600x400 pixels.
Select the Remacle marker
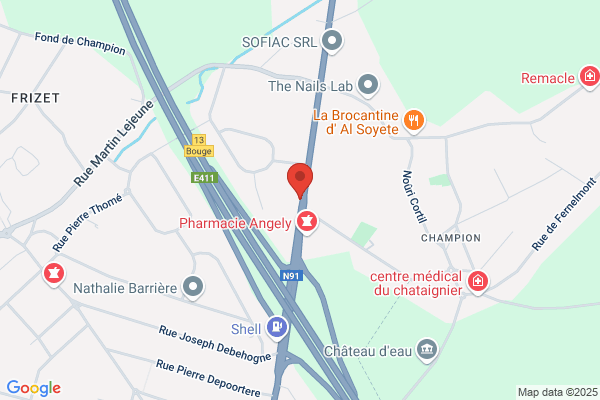[590, 77]
